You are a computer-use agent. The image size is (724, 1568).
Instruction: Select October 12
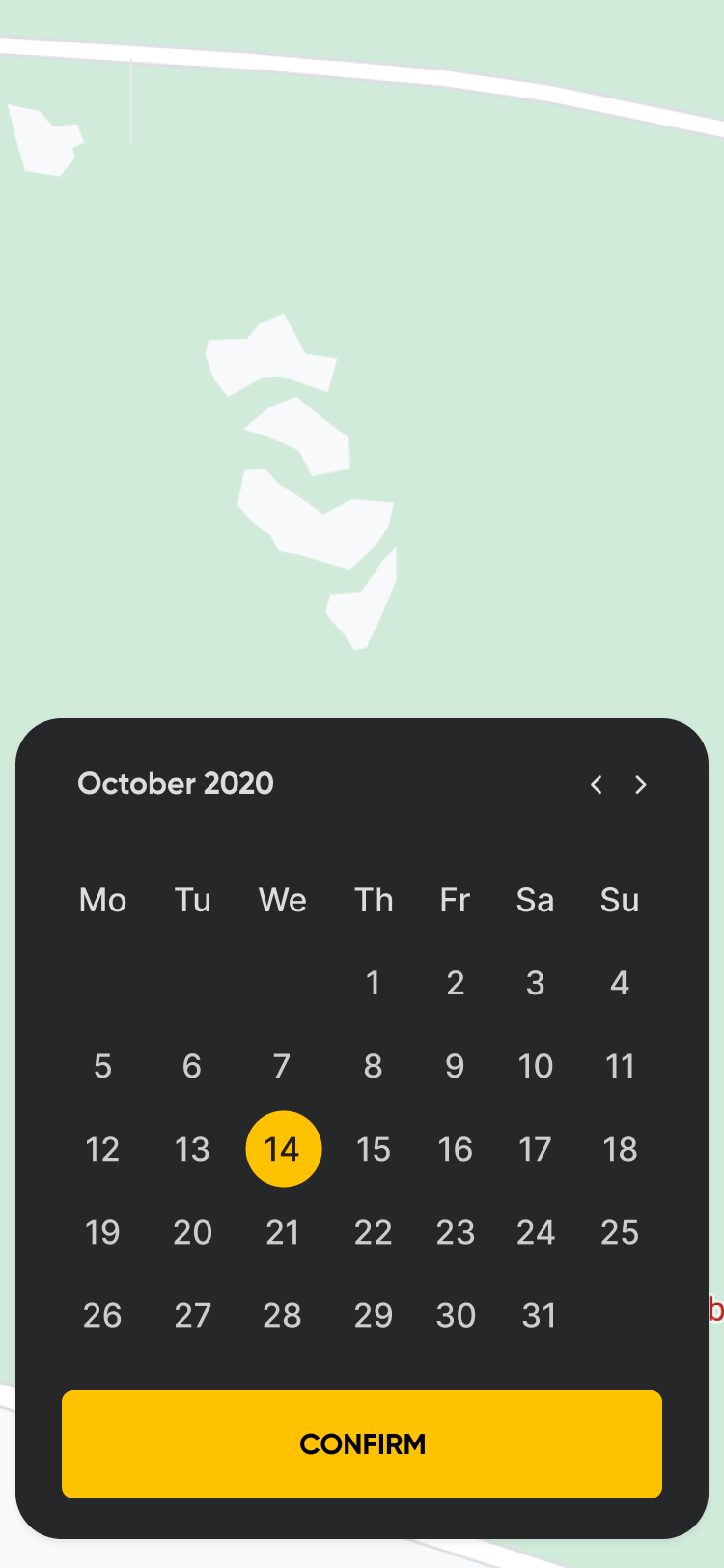click(x=102, y=1149)
